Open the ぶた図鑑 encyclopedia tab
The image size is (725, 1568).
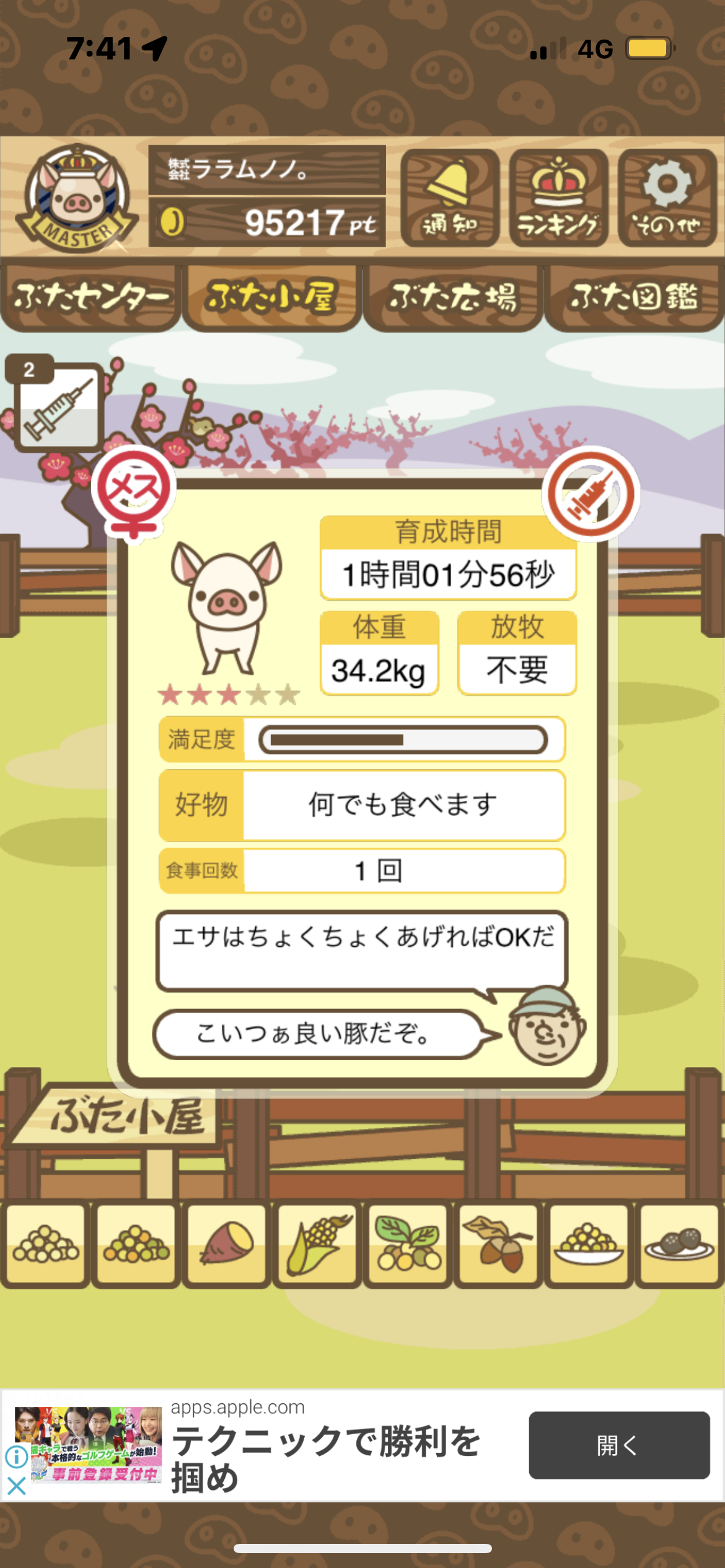[x=635, y=297]
